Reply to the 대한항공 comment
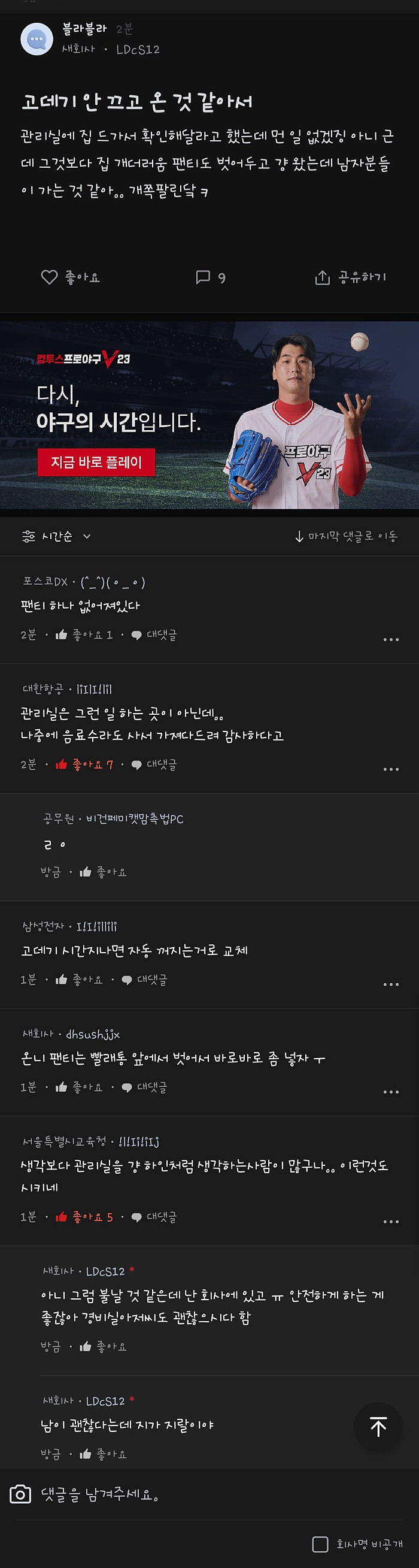Screen dimensions: 419x1568 [x=154, y=765]
